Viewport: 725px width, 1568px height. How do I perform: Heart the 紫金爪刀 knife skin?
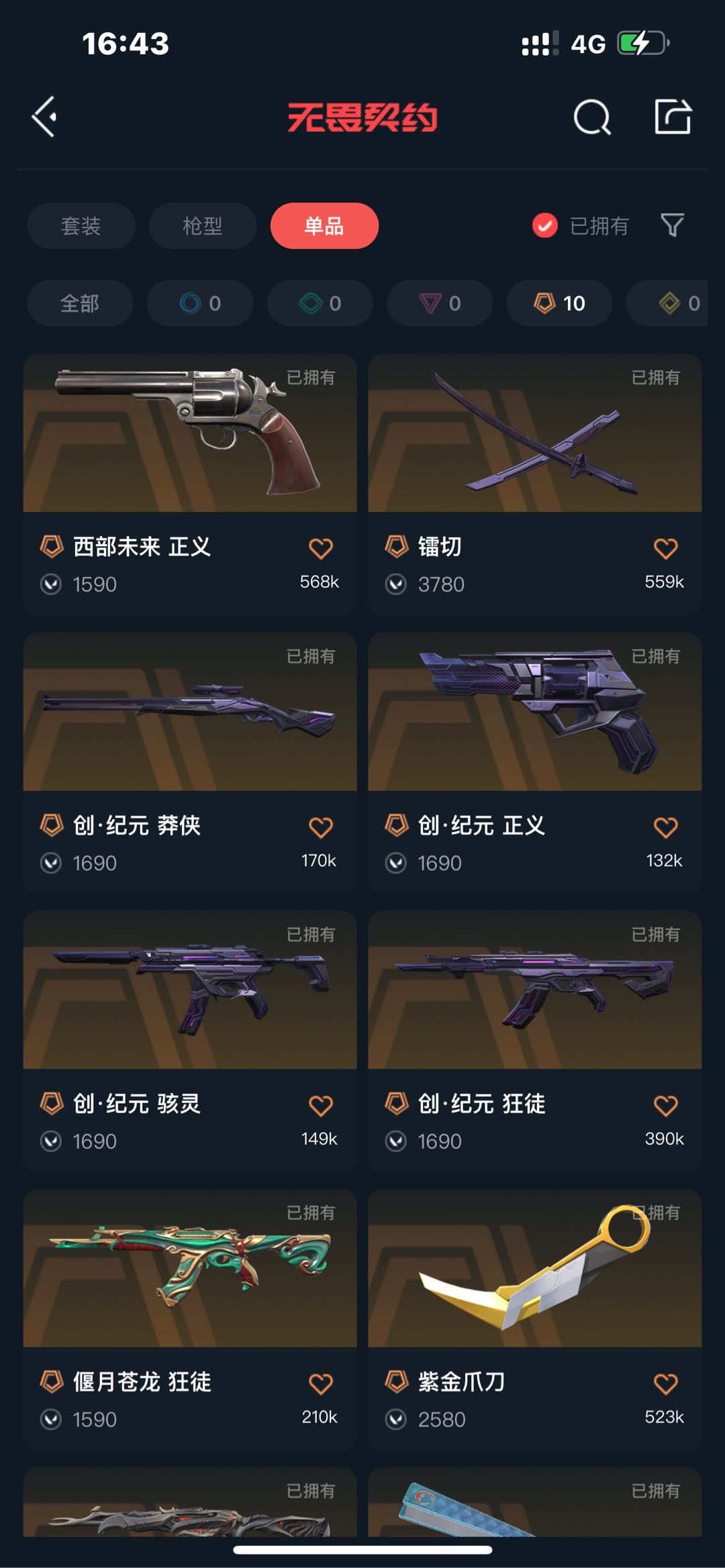[665, 1384]
